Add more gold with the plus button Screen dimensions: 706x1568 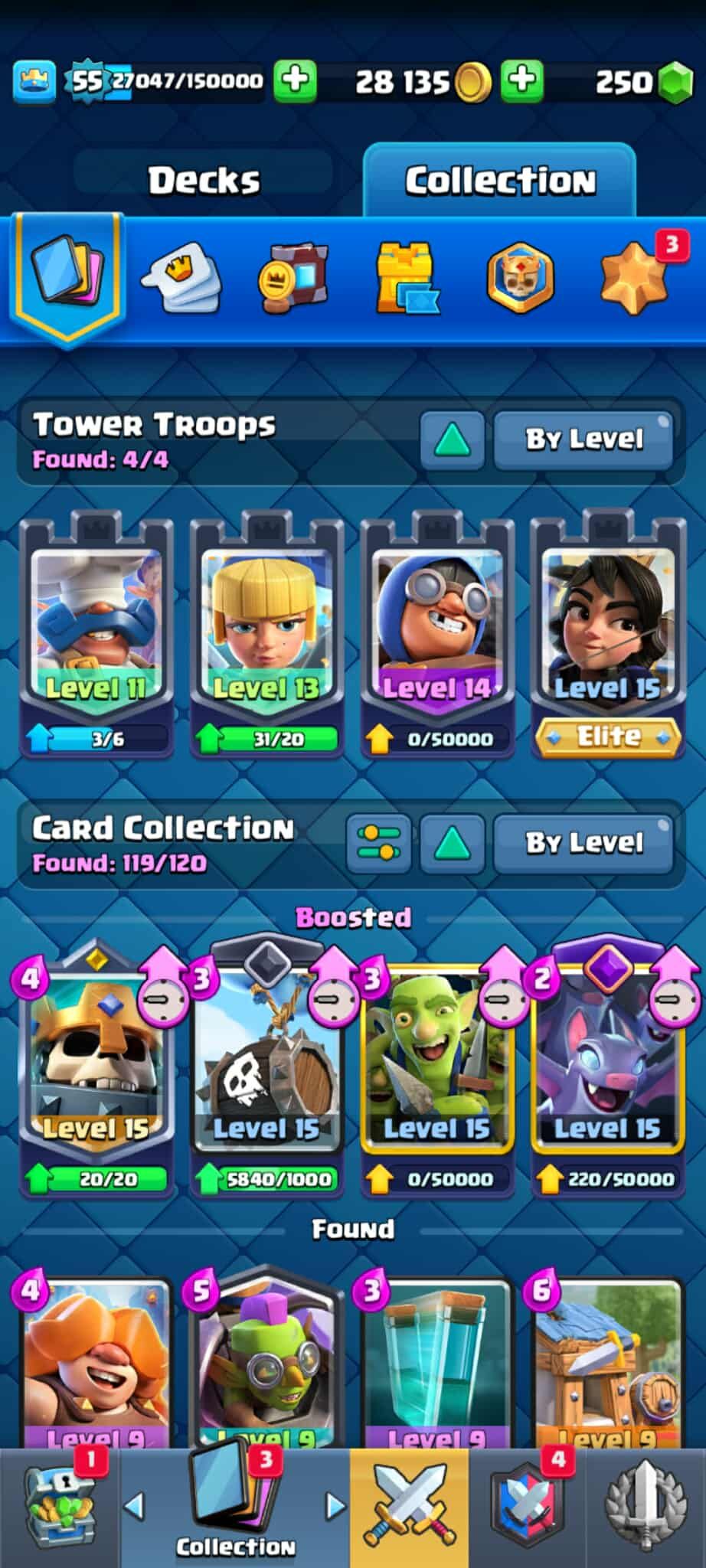522,80
